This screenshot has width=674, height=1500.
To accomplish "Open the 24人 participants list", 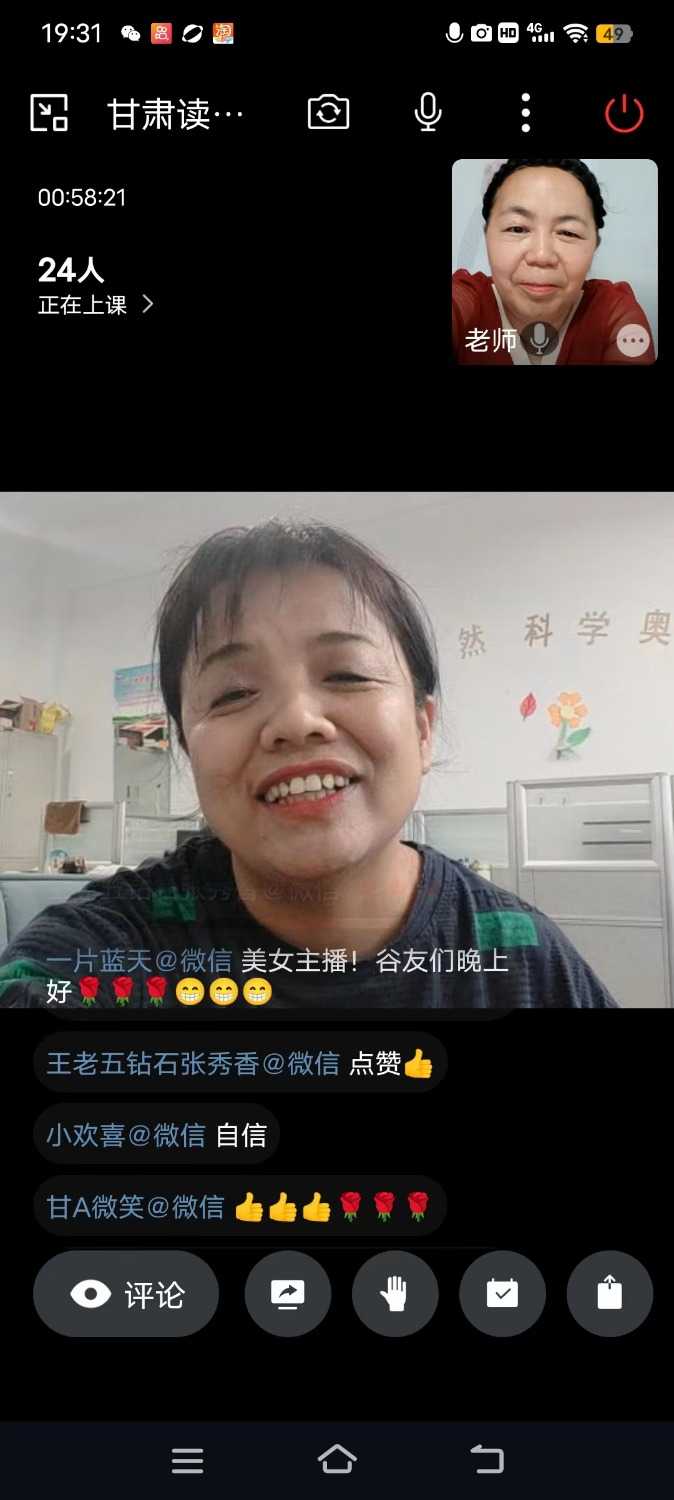I will (95, 286).
